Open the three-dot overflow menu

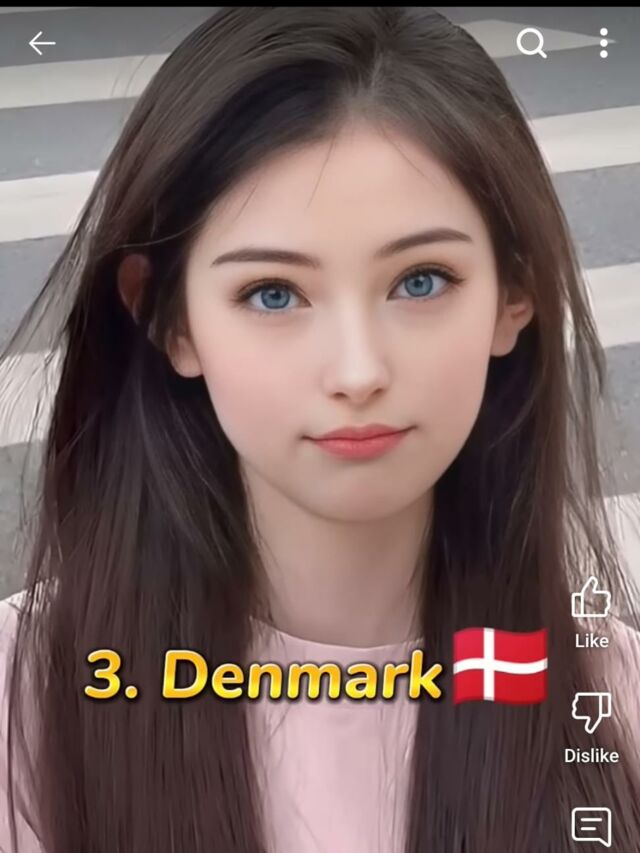click(x=604, y=43)
